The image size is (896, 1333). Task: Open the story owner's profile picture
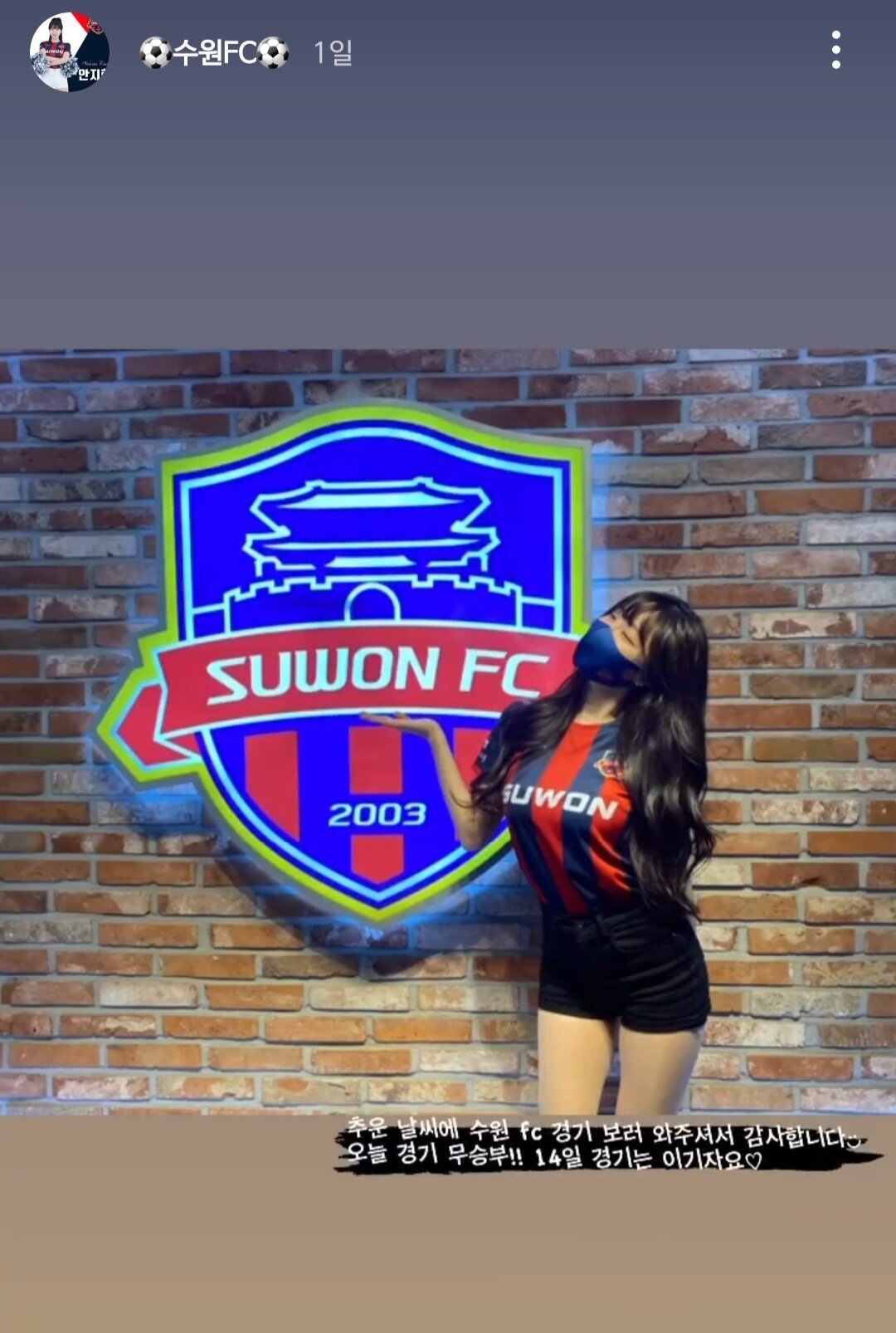coord(70,51)
